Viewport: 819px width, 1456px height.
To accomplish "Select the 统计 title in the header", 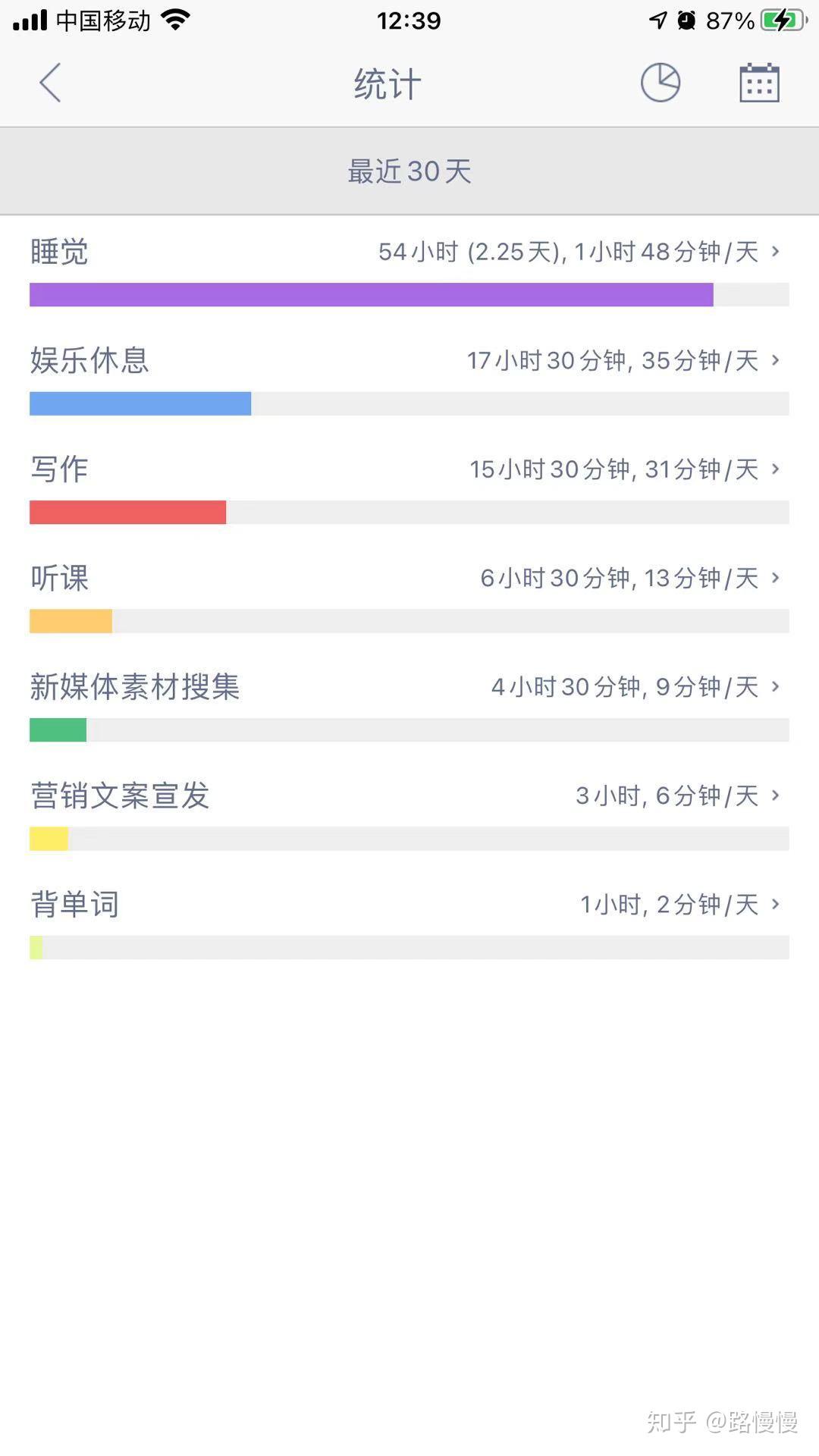I will point(385,83).
